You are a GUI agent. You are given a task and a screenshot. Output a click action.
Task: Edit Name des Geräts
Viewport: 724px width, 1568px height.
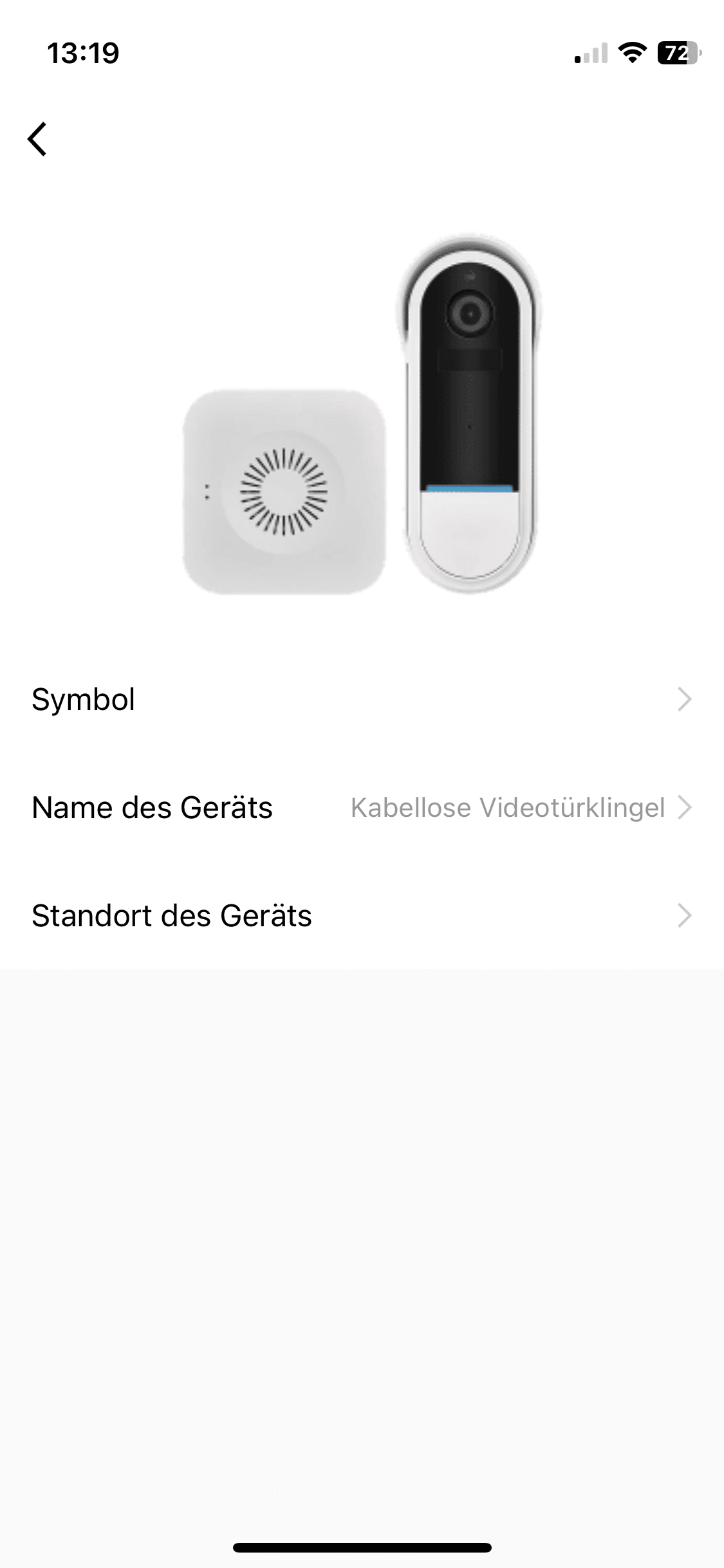(362, 807)
